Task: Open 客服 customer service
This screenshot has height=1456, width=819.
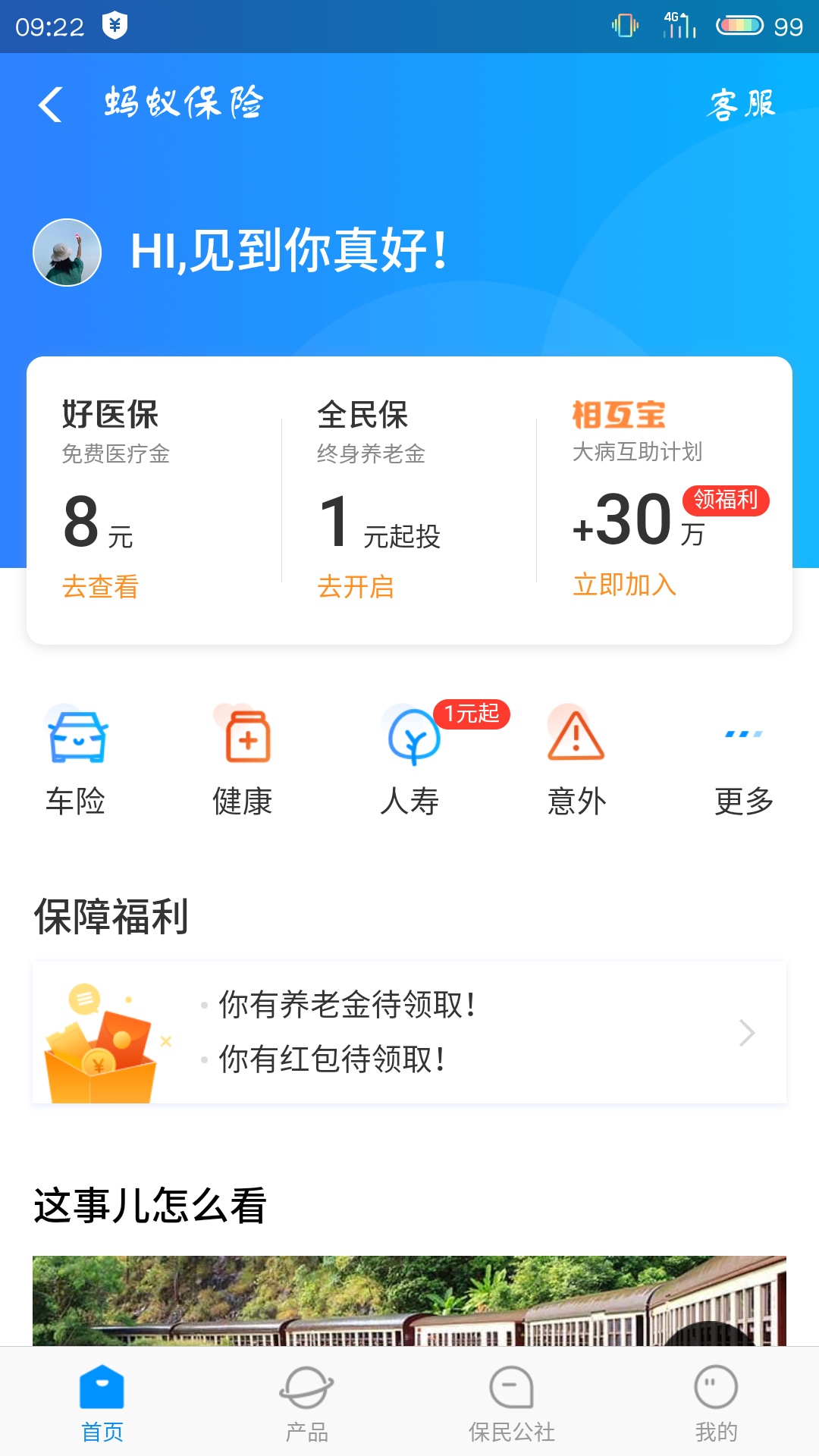Action: (x=741, y=104)
